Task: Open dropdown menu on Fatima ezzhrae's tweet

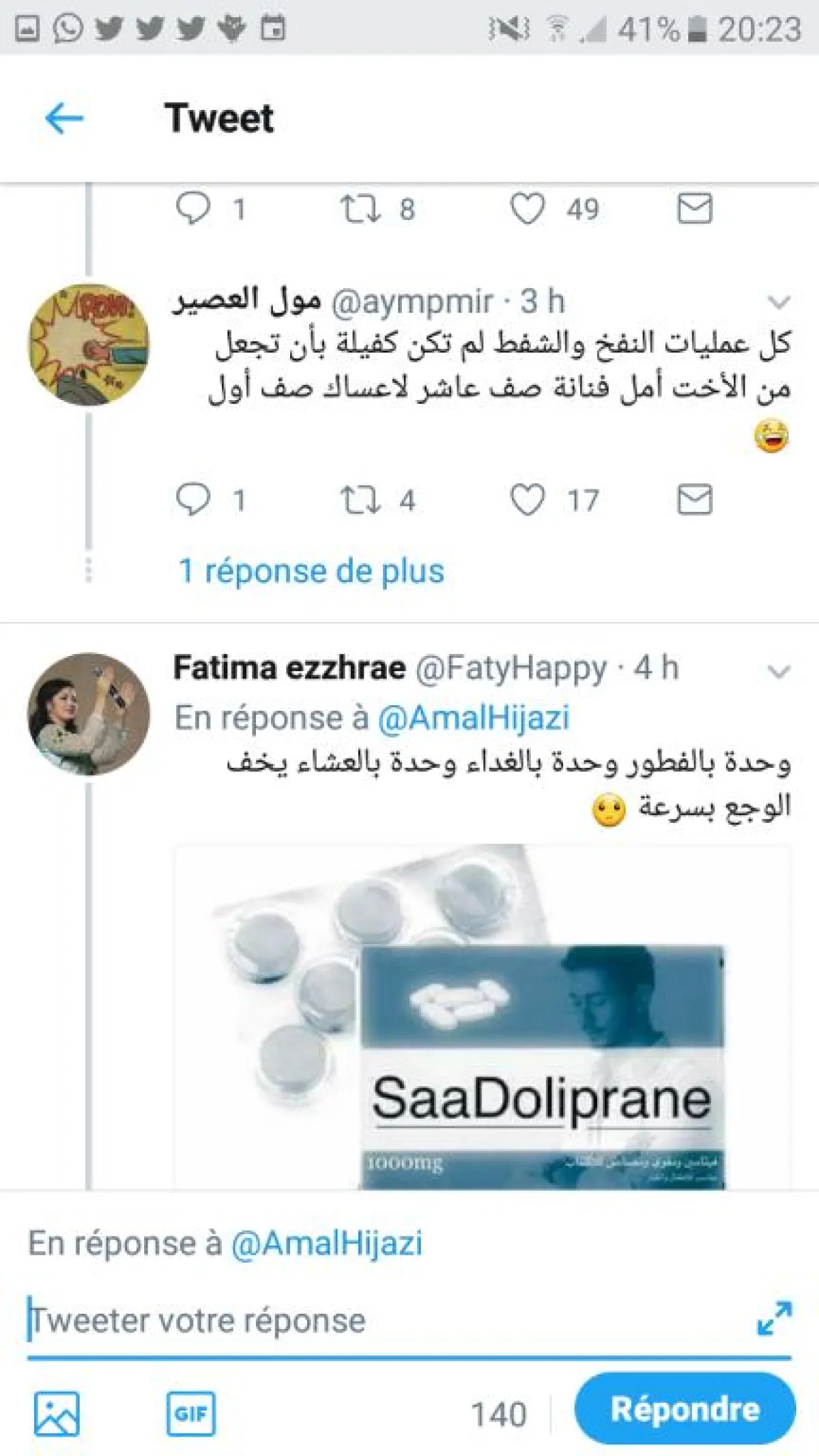Action: pos(779,670)
